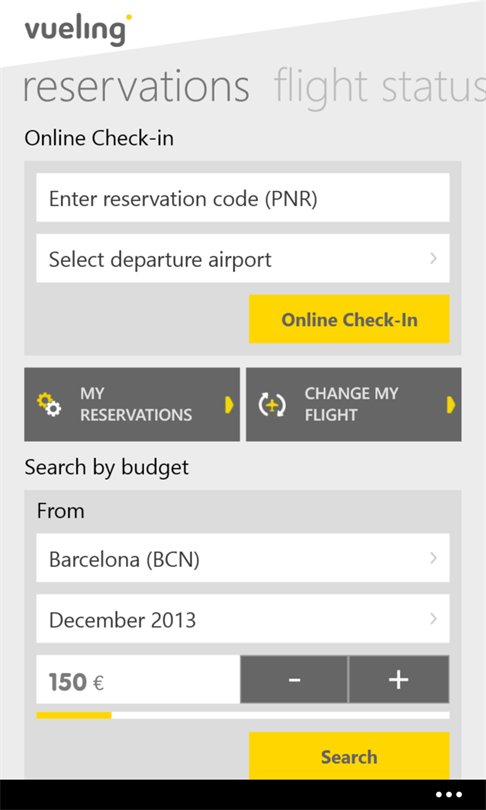Change the December 2013 month selection

(x=243, y=619)
